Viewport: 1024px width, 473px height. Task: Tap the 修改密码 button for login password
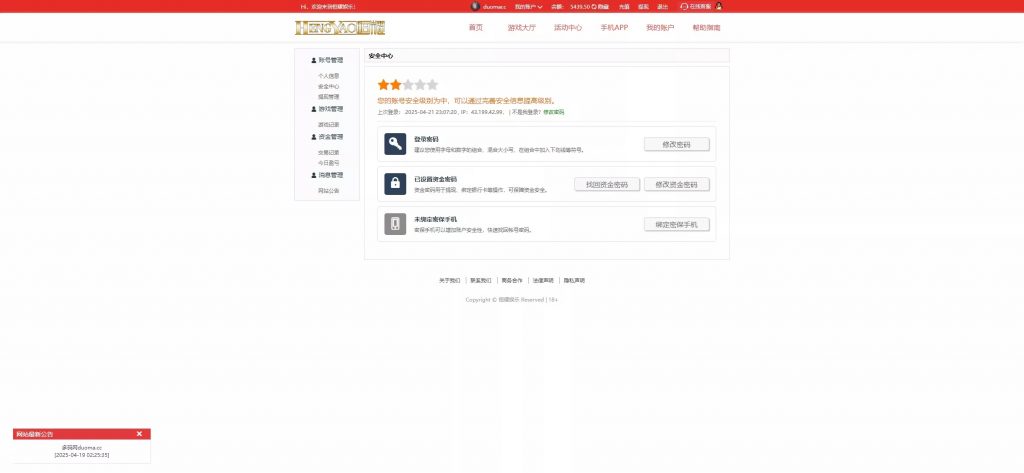(677, 144)
